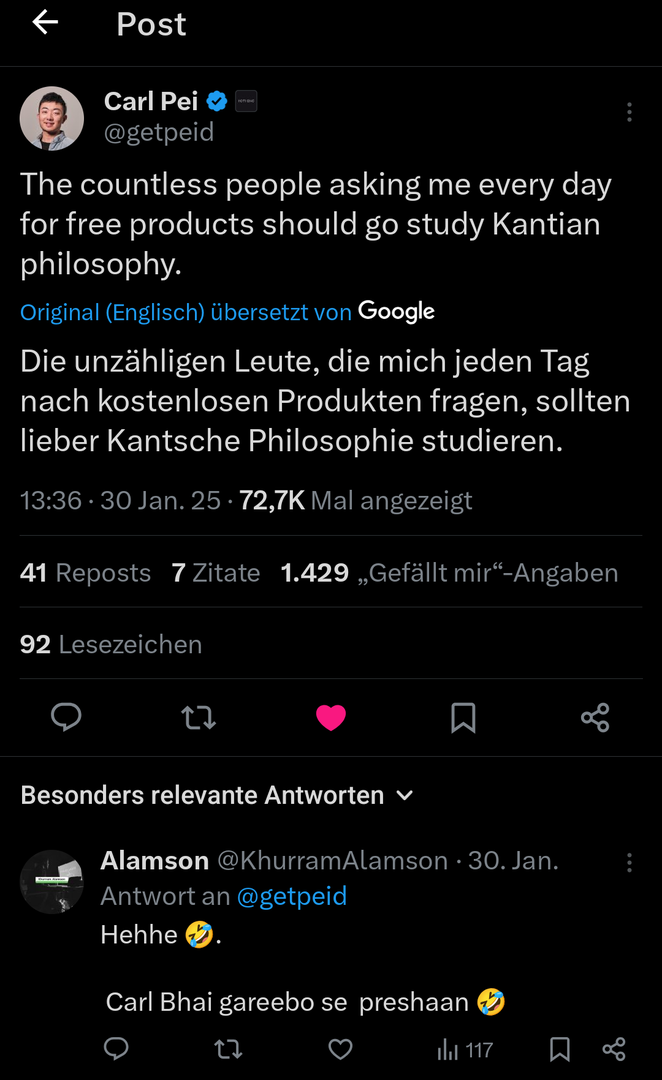Reply to Carl Pei's post

[66, 717]
